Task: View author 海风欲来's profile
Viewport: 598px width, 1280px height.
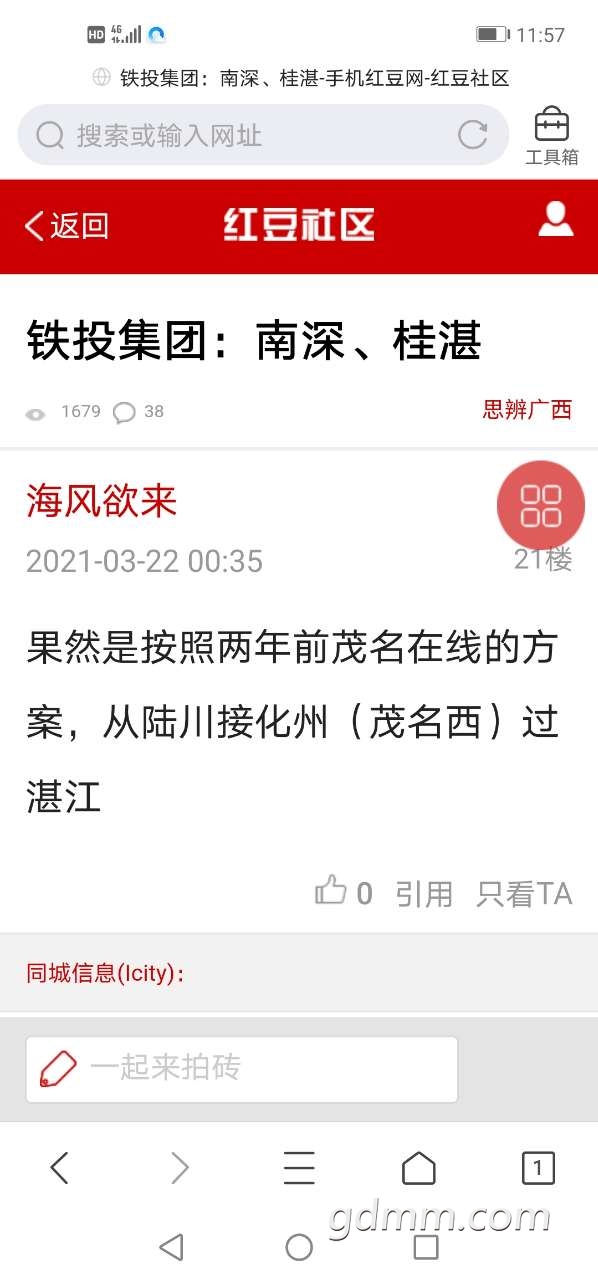Action: coord(102,500)
